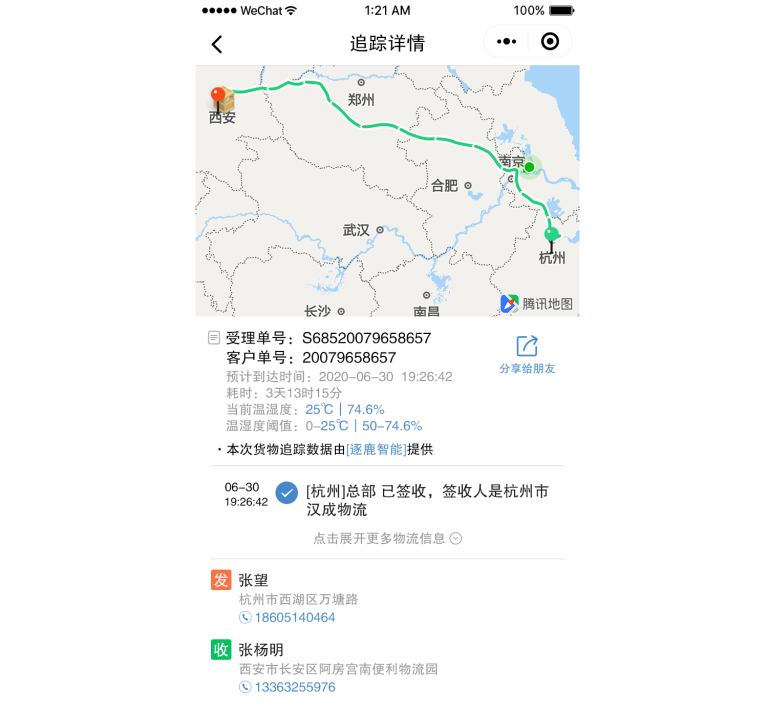The image size is (768, 711).
Task: Expand more logistics info via 点击展开更多物流信息
Action: [x=387, y=538]
